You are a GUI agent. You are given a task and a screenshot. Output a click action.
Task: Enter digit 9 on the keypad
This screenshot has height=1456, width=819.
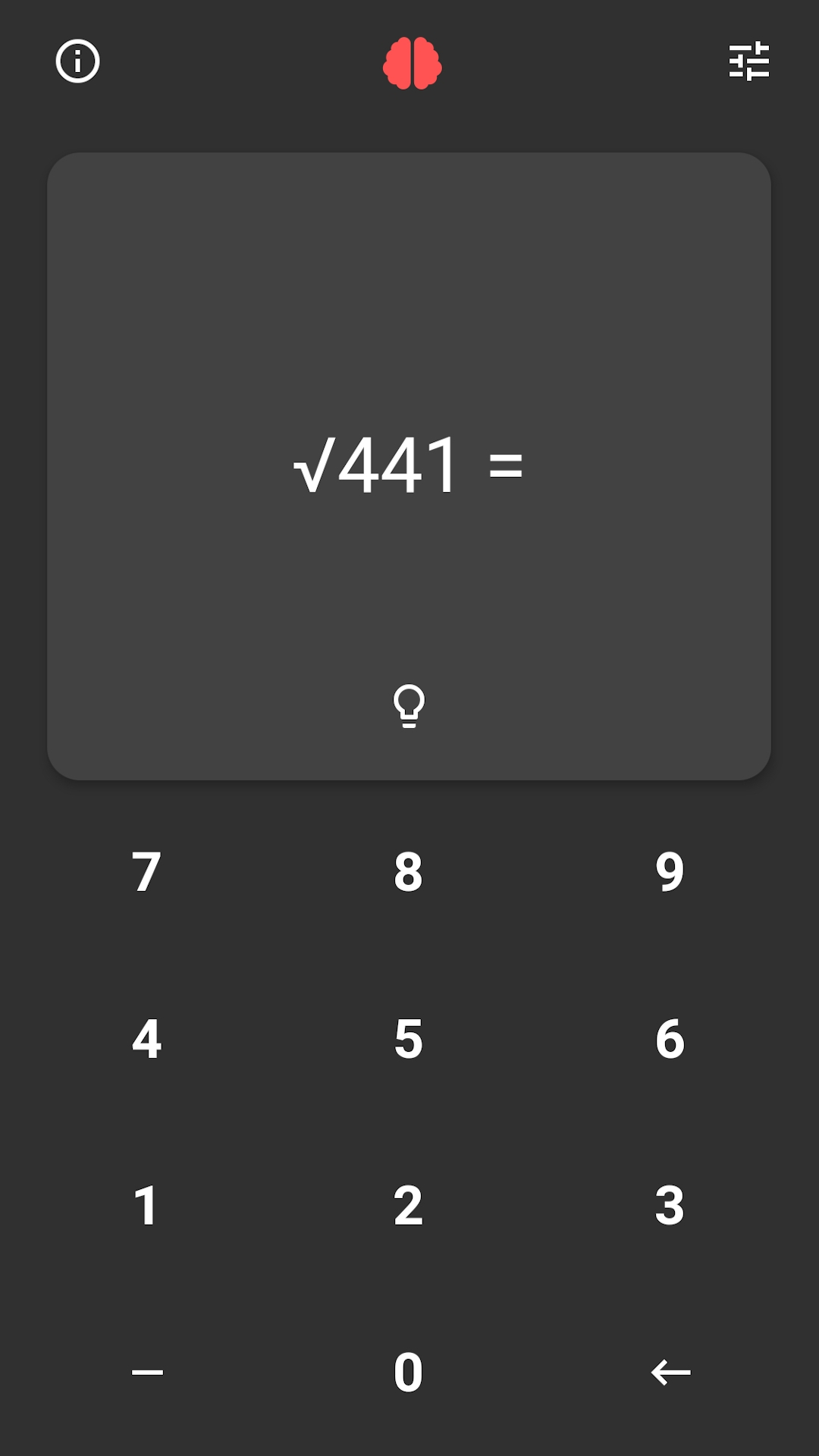tap(670, 871)
